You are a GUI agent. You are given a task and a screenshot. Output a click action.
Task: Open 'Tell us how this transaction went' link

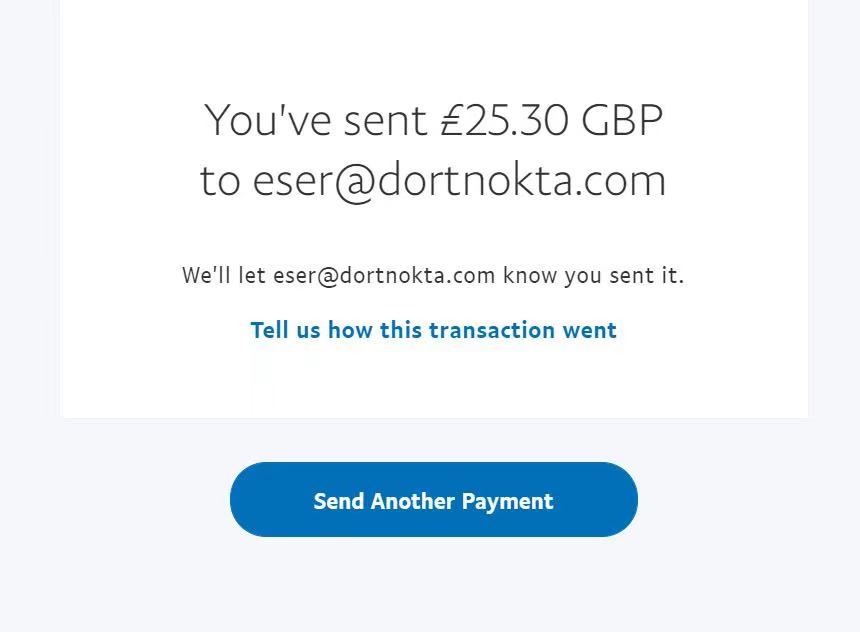(x=433, y=330)
